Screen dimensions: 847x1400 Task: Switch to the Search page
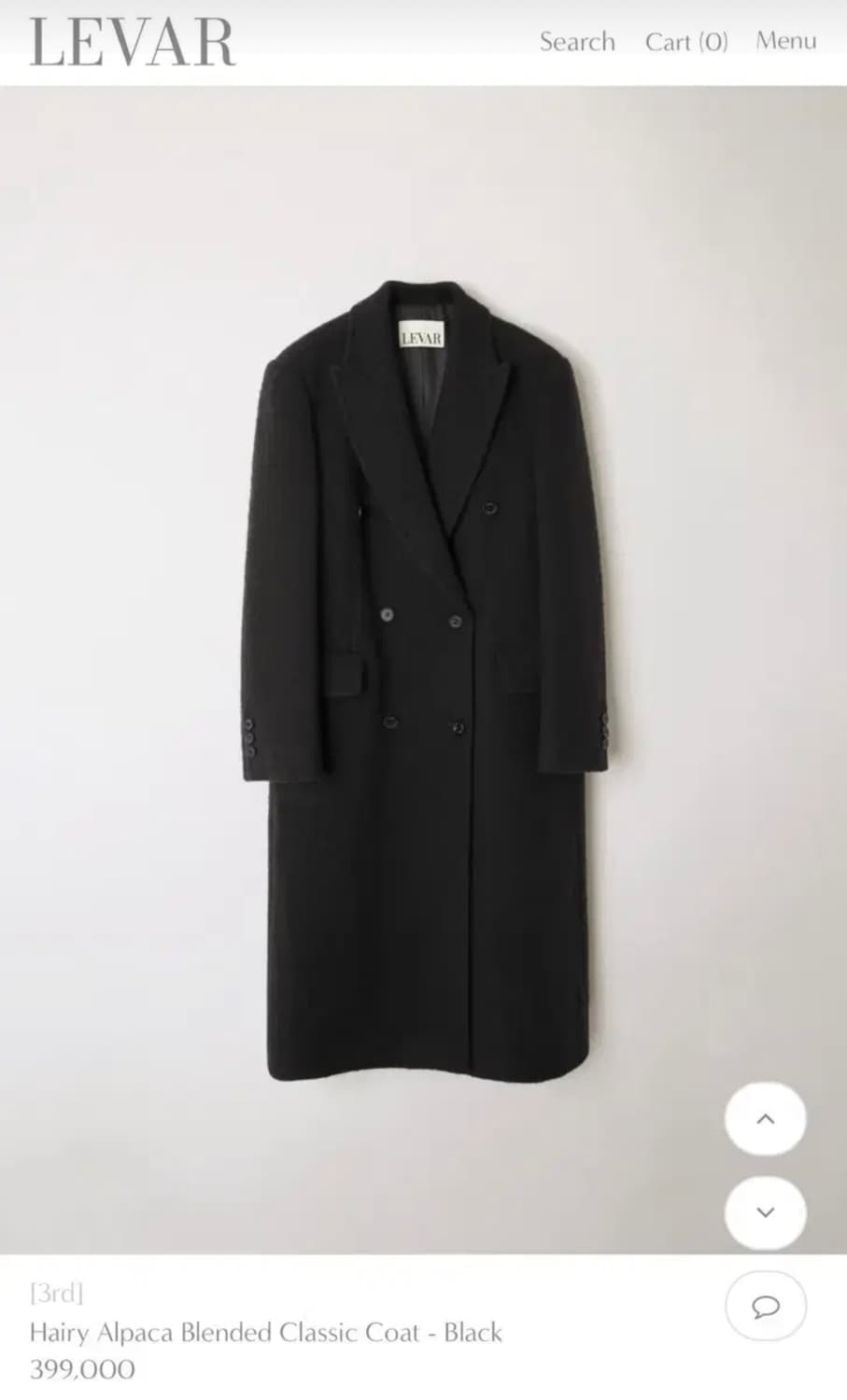pyautogui.click(x=576, y=41)
